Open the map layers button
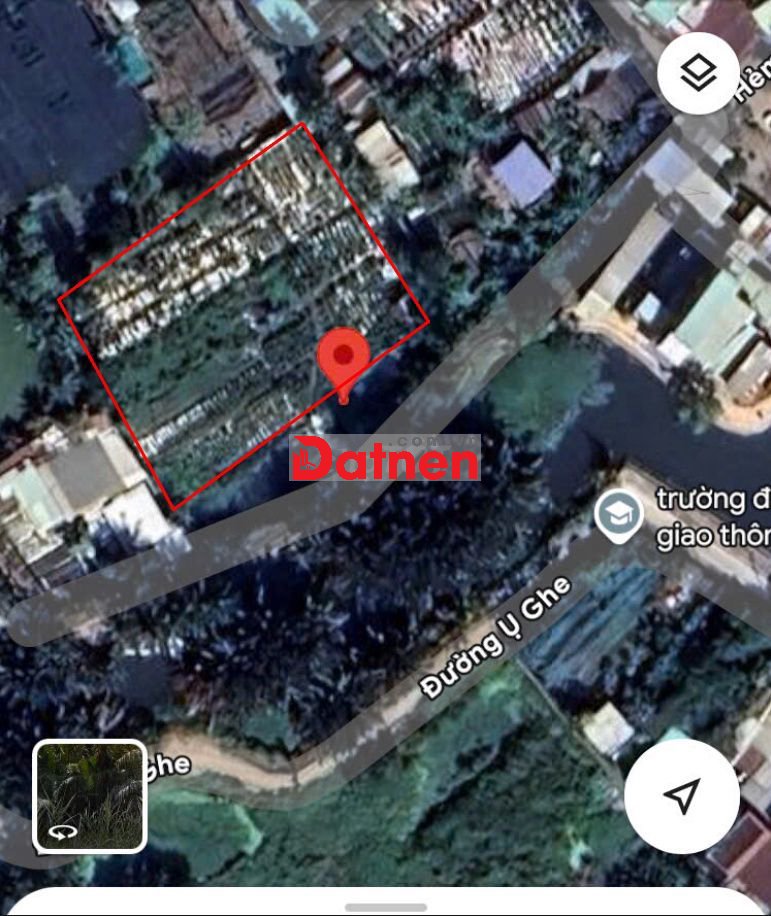 pyautogui.click(x=698, y=73)
